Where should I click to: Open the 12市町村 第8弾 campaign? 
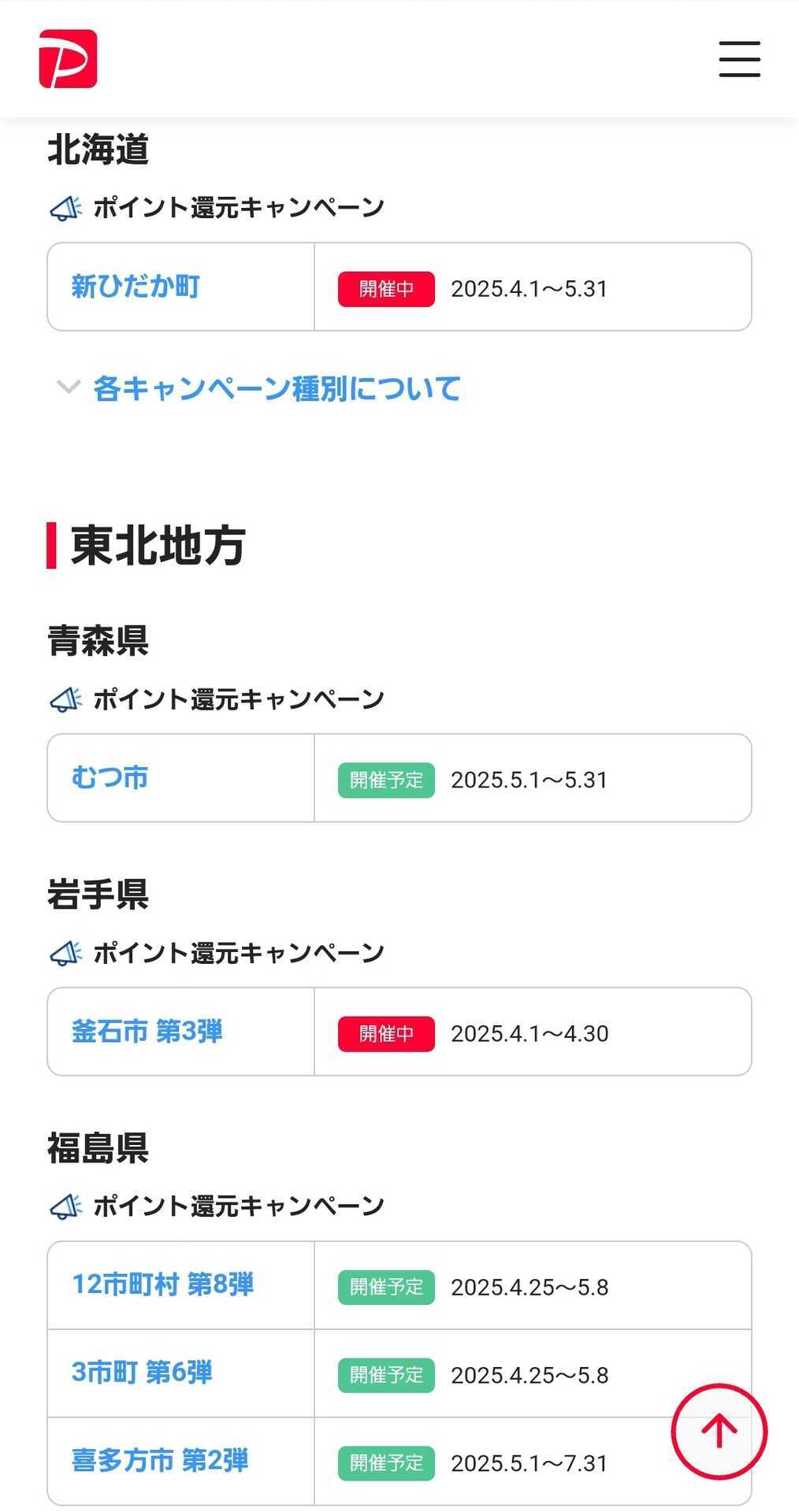point(162,1285)
